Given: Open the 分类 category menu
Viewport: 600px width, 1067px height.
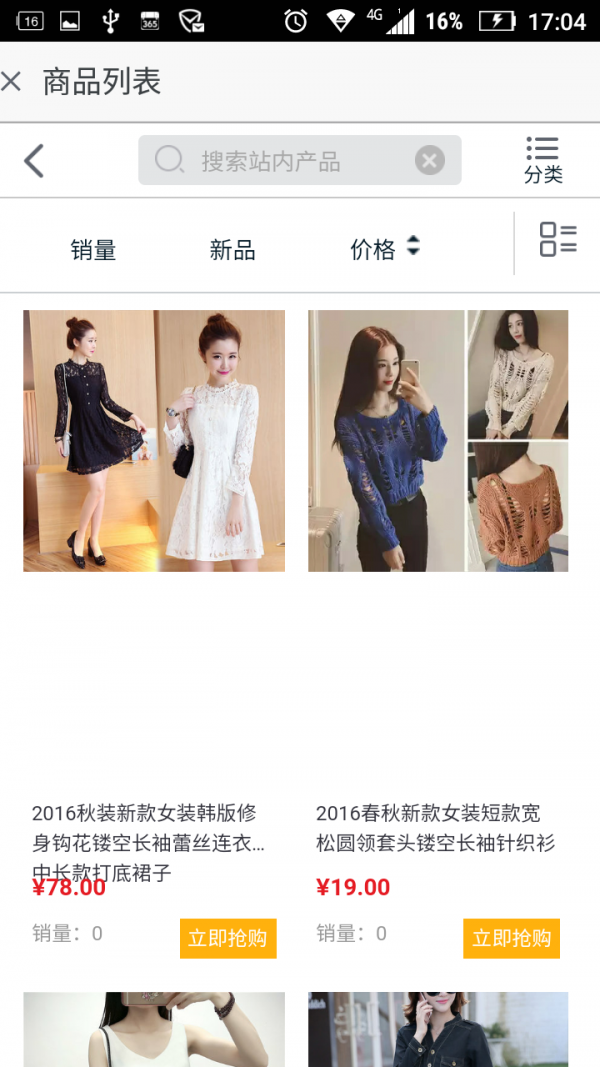Looking at the screenshot, I should coord(543,161).
